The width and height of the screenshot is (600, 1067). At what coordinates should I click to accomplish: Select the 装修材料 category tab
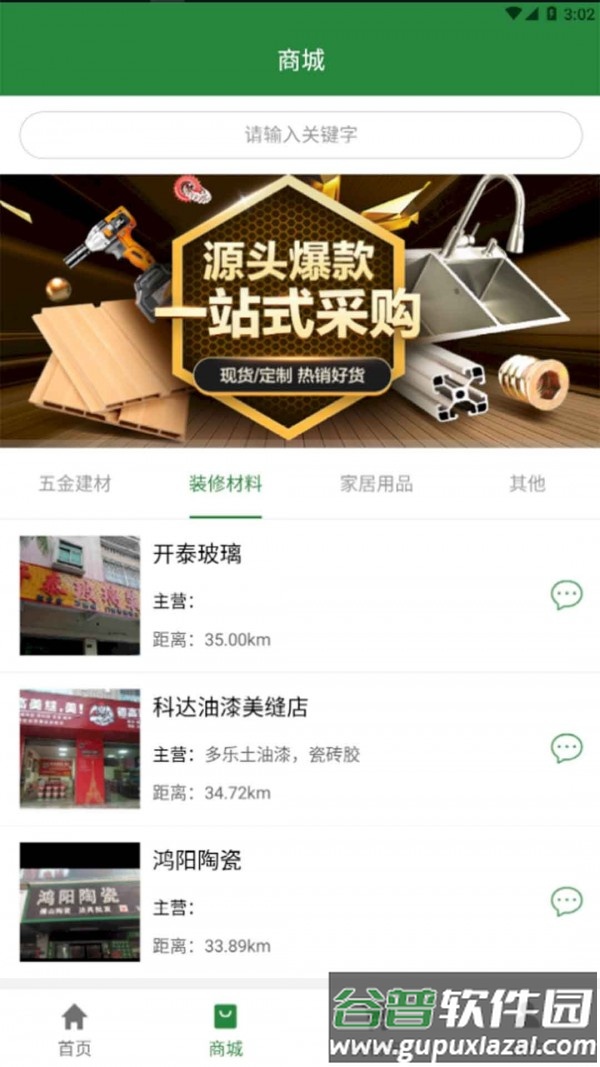click(226, 484)
